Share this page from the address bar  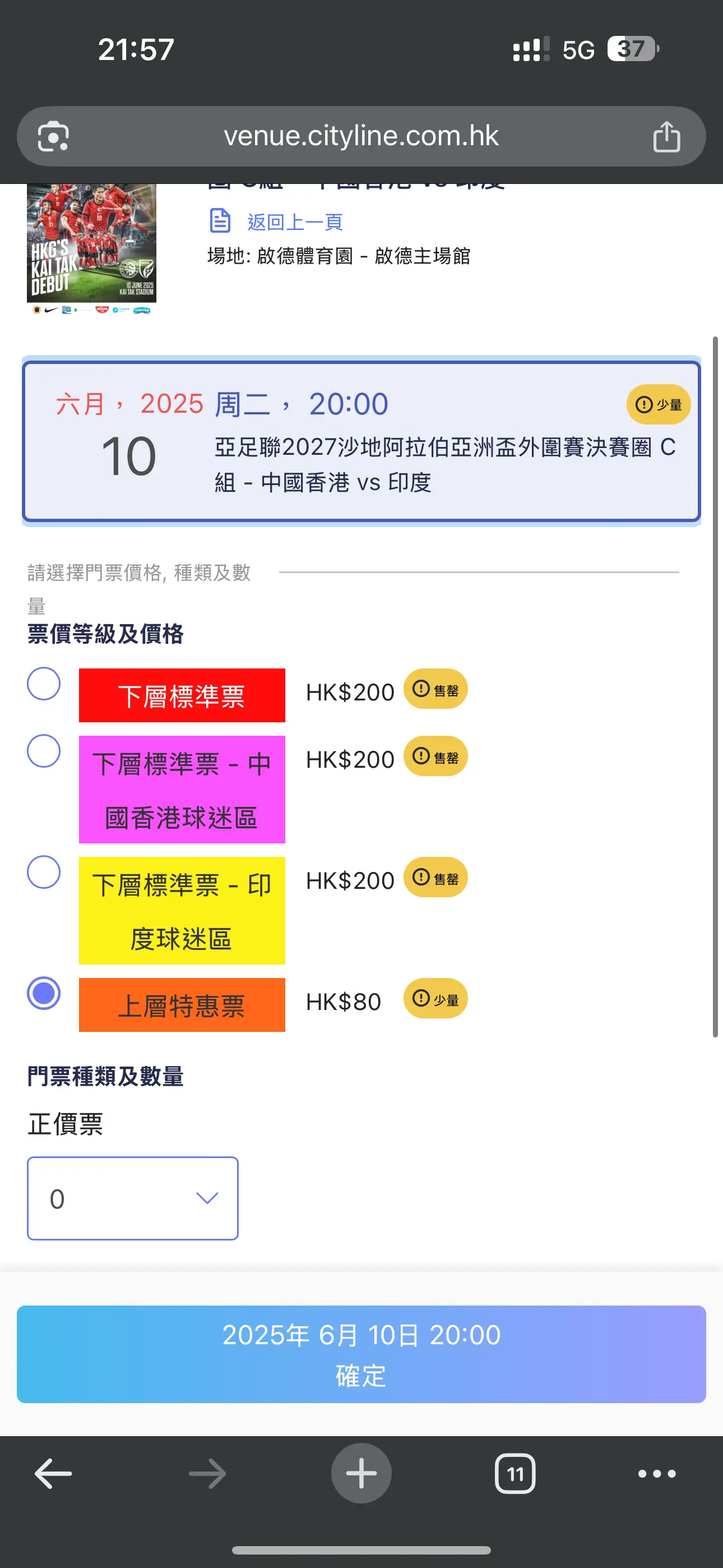pyautogui.click(x=666, y=136)
